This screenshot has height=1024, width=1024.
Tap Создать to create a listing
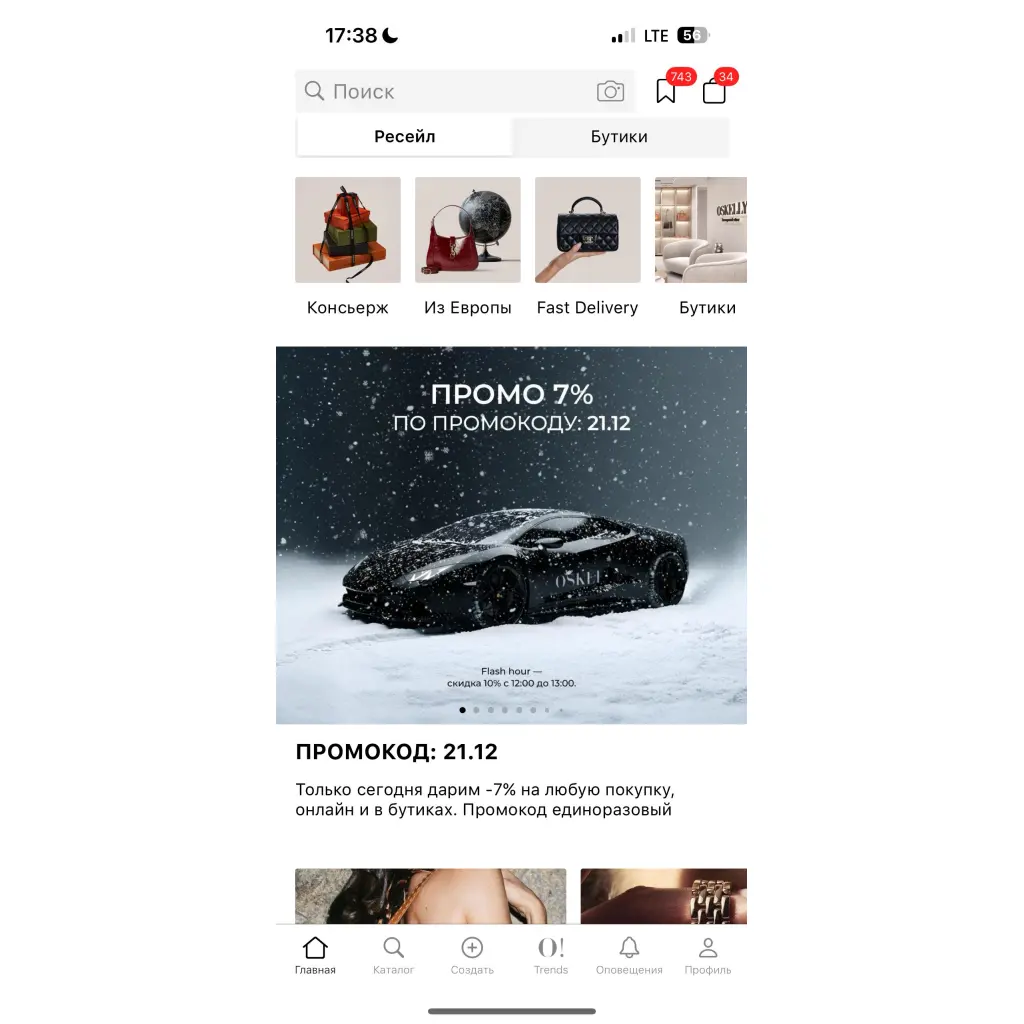tap(472, 955)
